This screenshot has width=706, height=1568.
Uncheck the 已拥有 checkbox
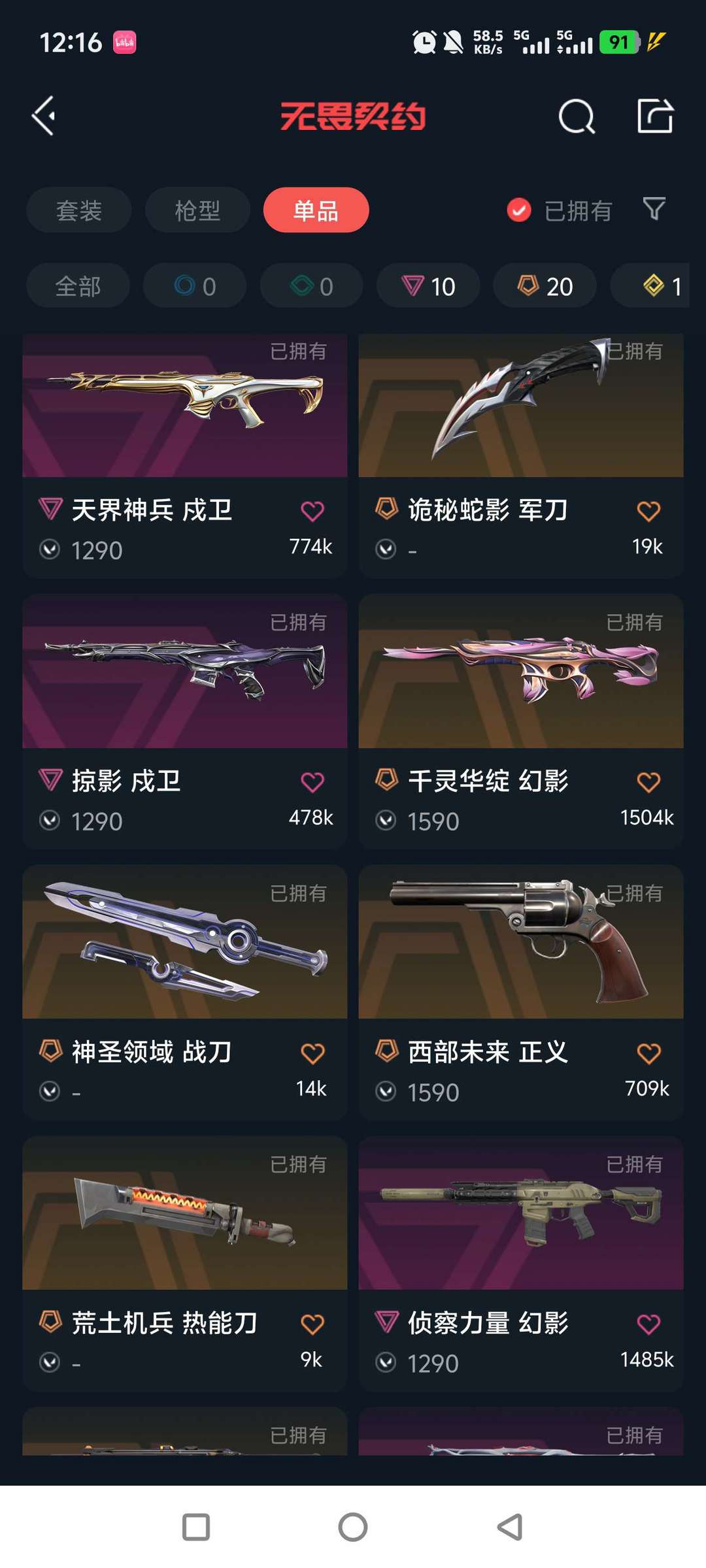519,210
